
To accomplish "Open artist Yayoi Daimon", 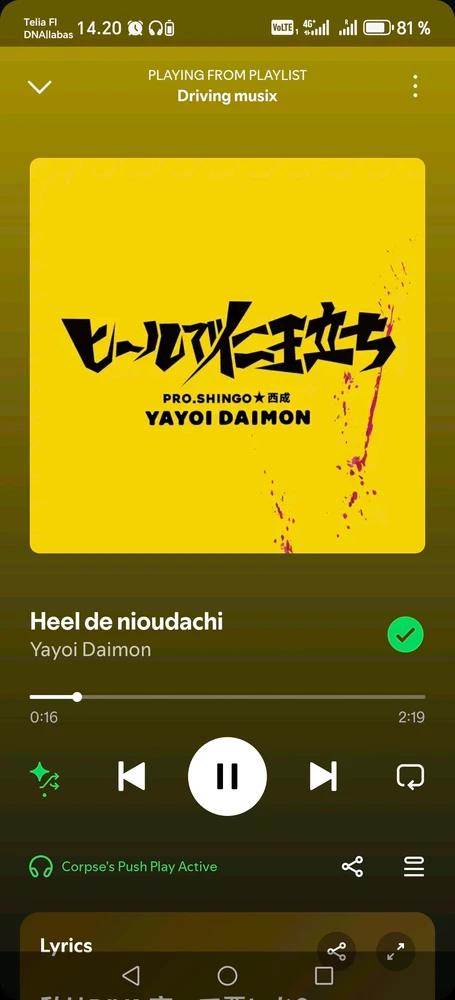I will tap(91, 649).
